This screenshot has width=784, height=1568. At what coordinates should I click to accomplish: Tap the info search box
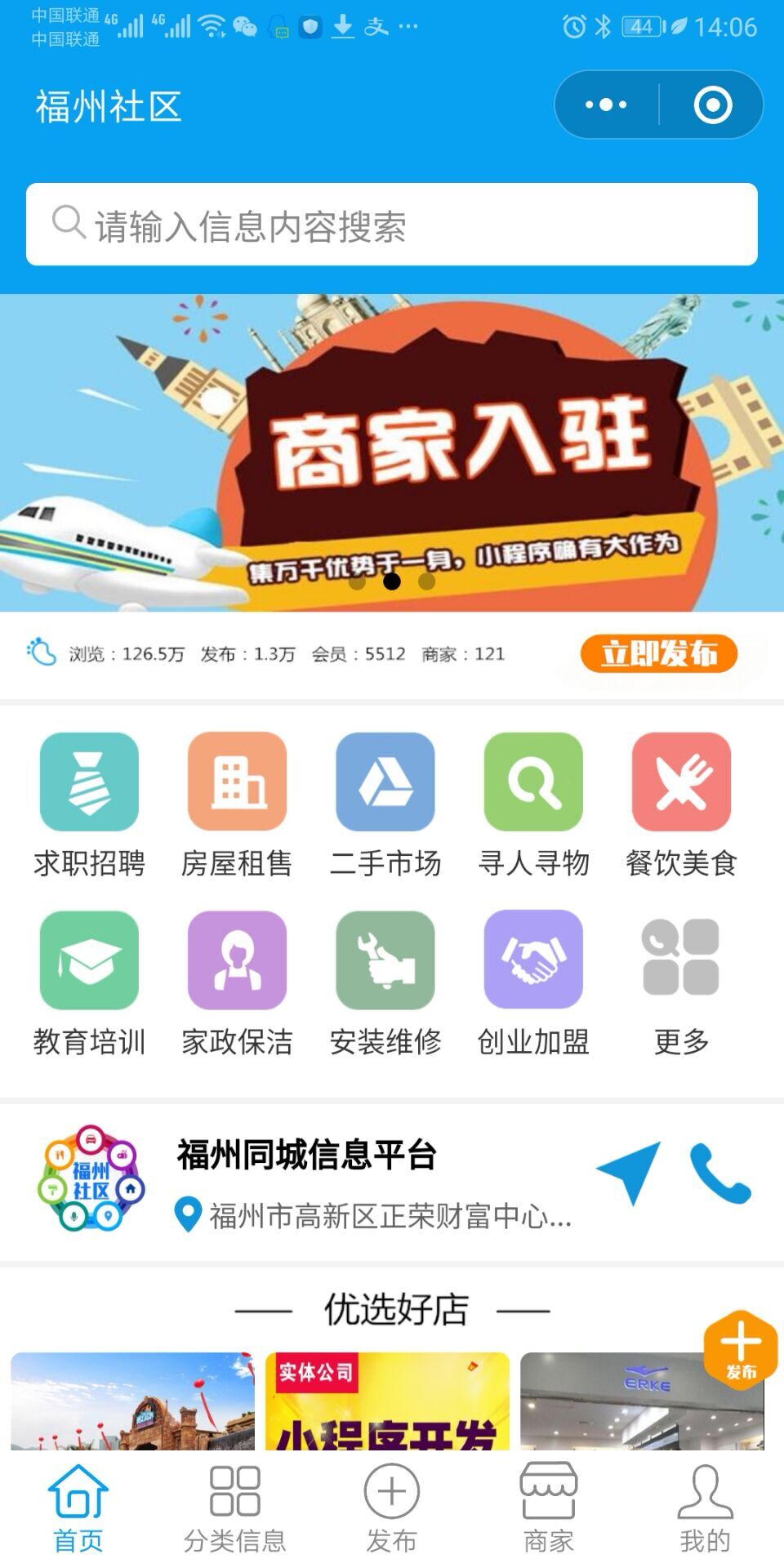pos(392,225)
